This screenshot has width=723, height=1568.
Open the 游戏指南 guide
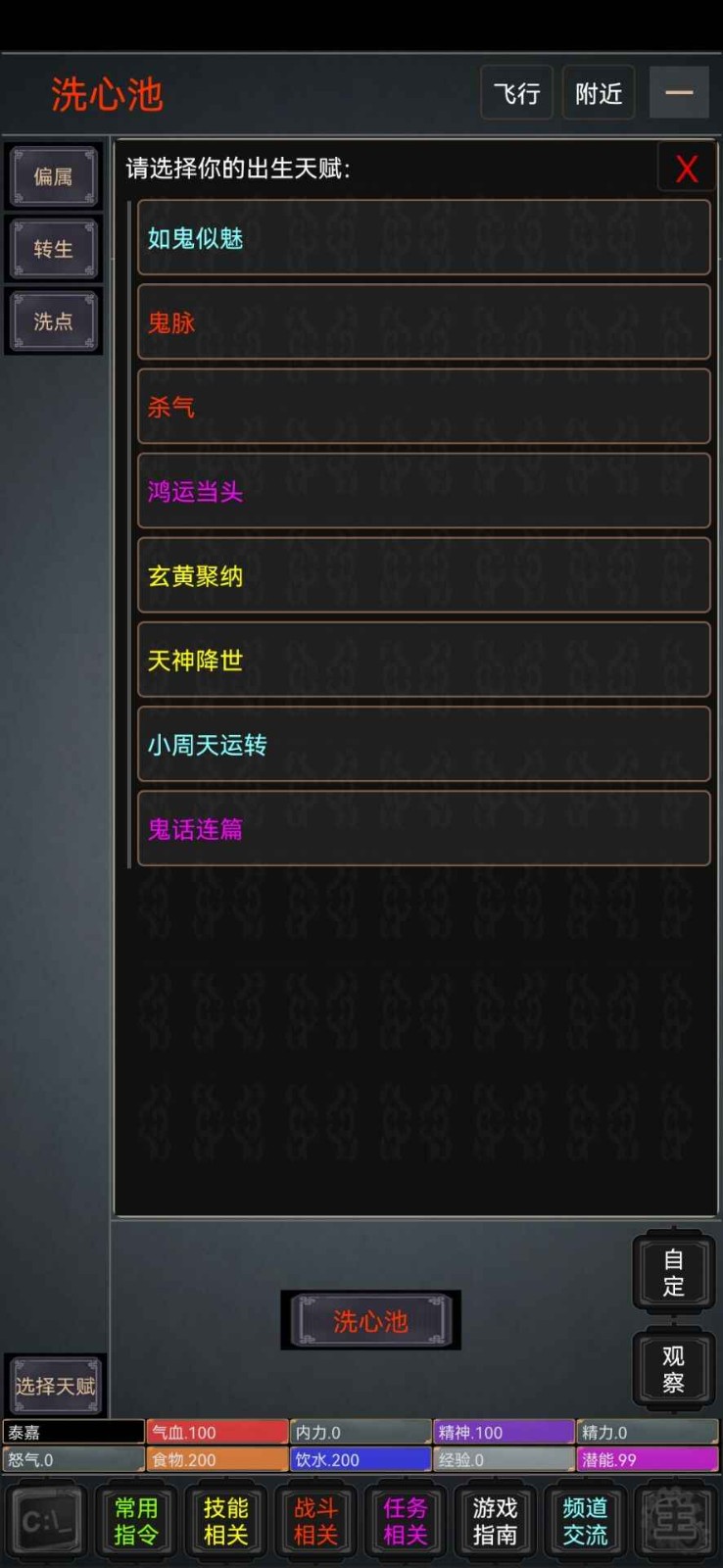pyautogui.click(x=495, y=1521)
